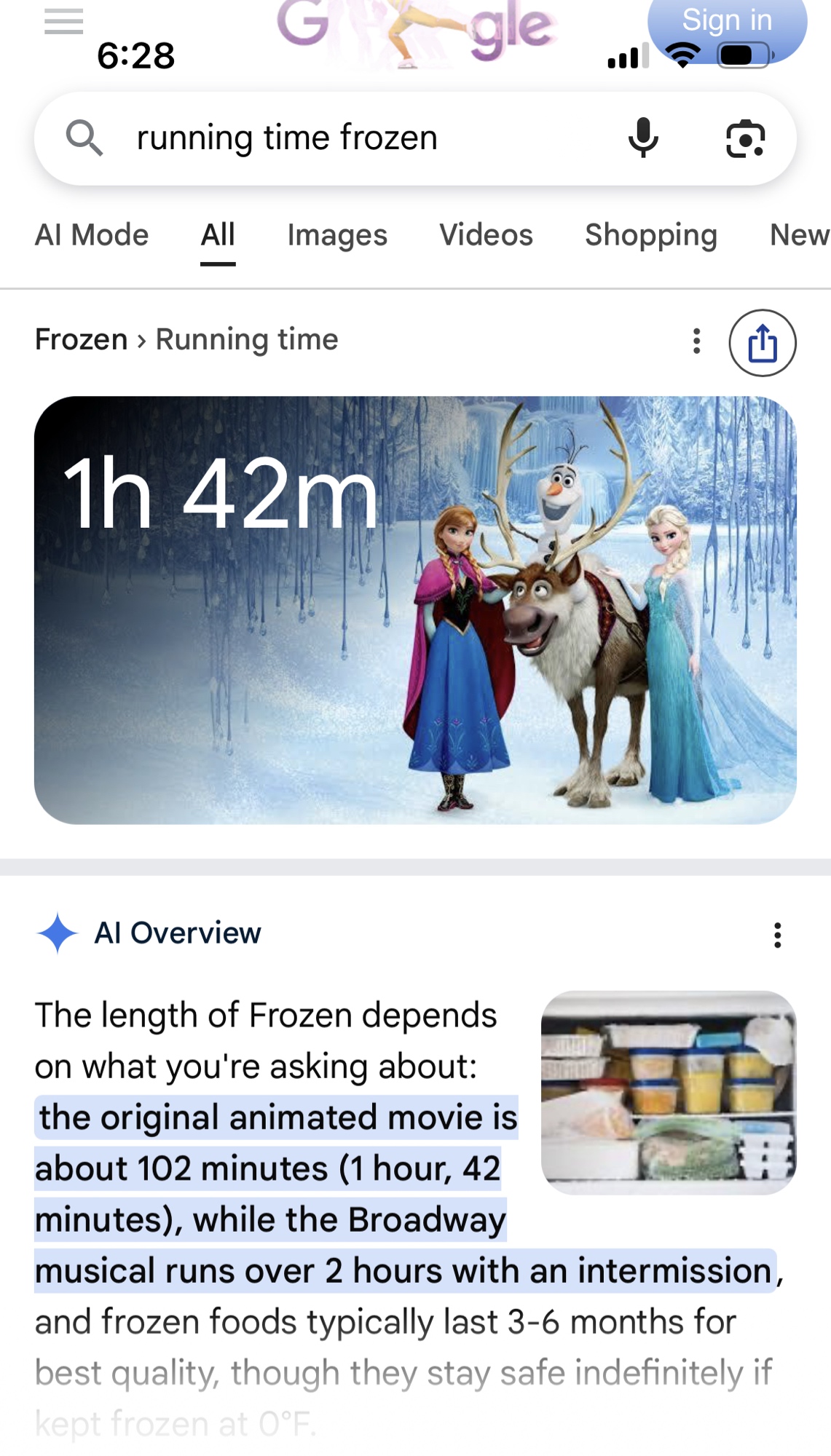Tap the Sign in button
This screenshot has width=831, height=1456.
click(x=726, y=22)
